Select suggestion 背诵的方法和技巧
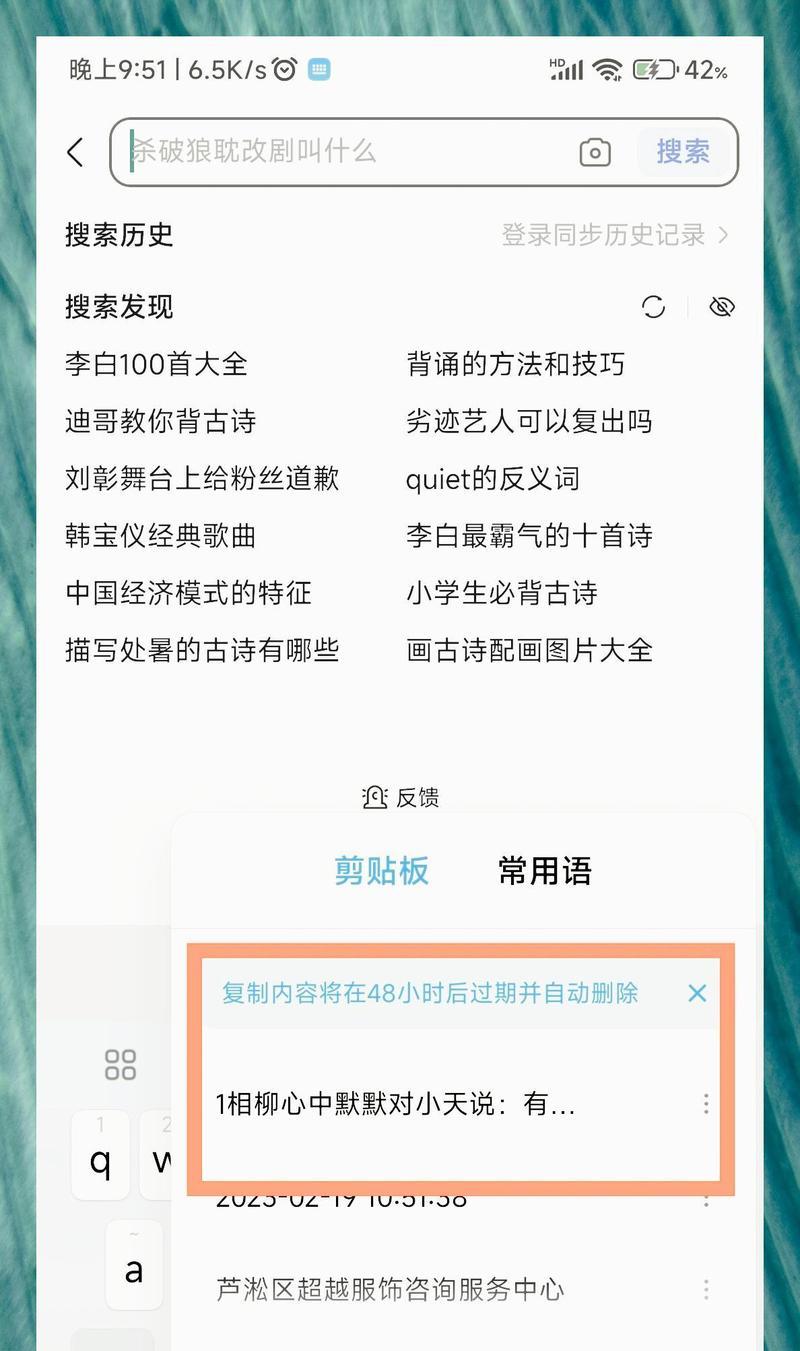The height and width of the screenshot is (1351, 800). [516, 364]
